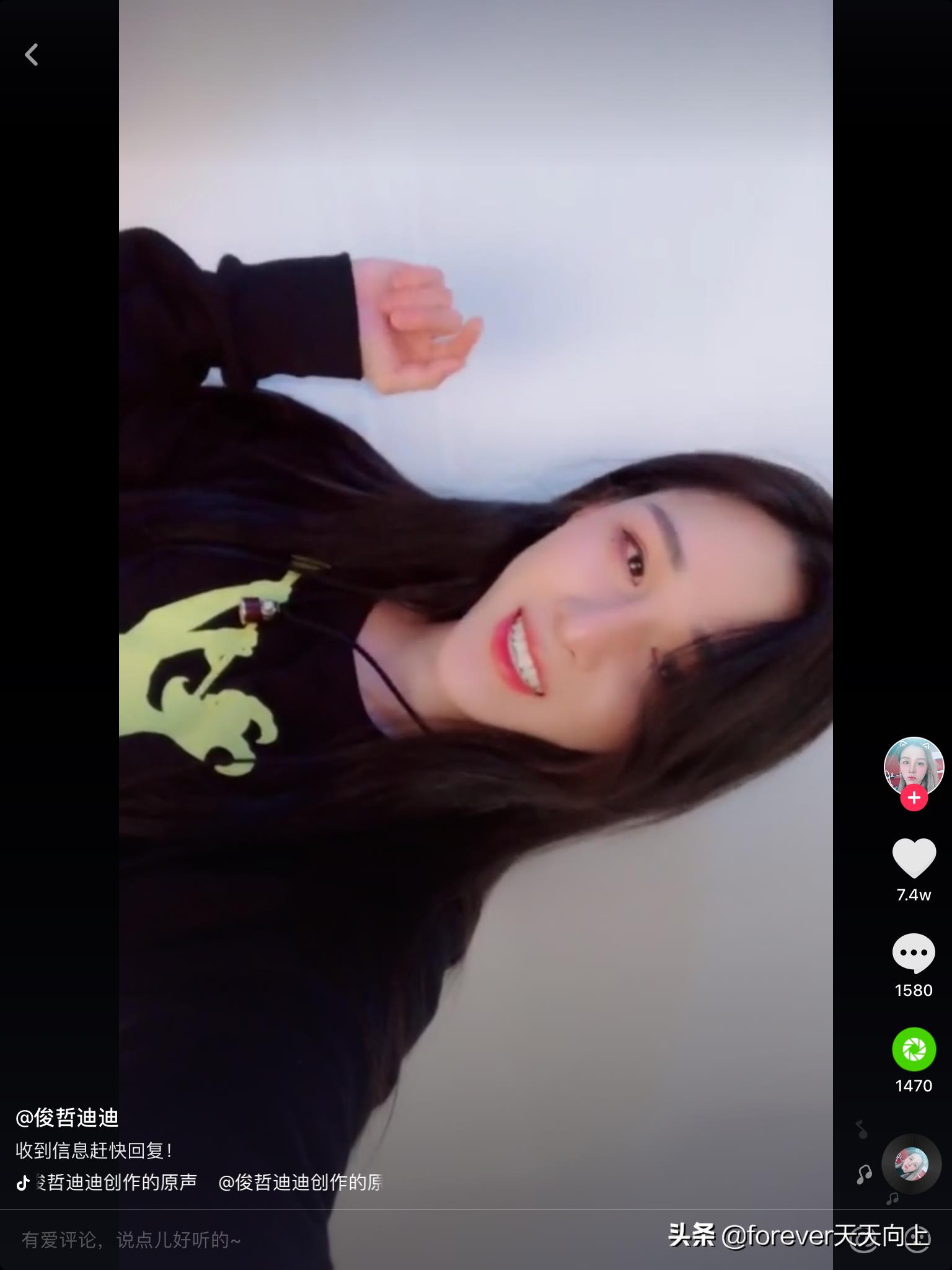The height and width of the screenshot is (1270, 952).
Task: Open the creator's profile avatar
Action: (913, 766)
